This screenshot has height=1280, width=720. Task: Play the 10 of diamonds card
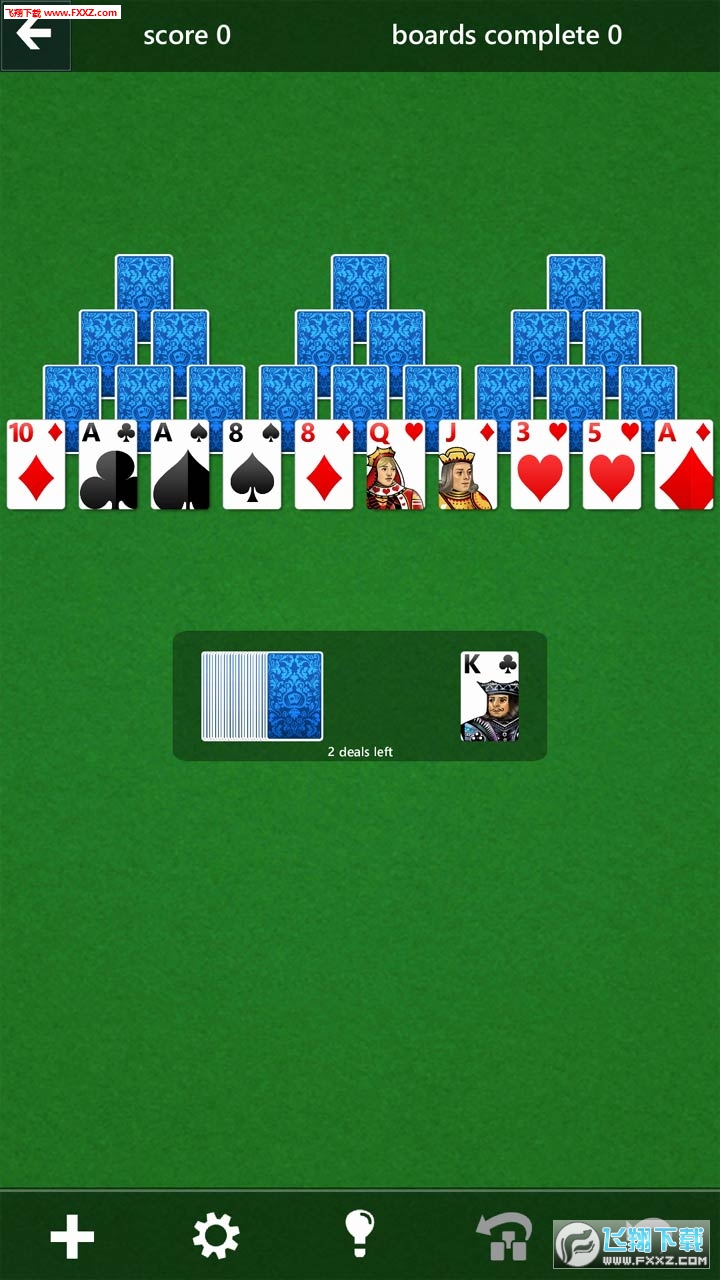point(36,465)
